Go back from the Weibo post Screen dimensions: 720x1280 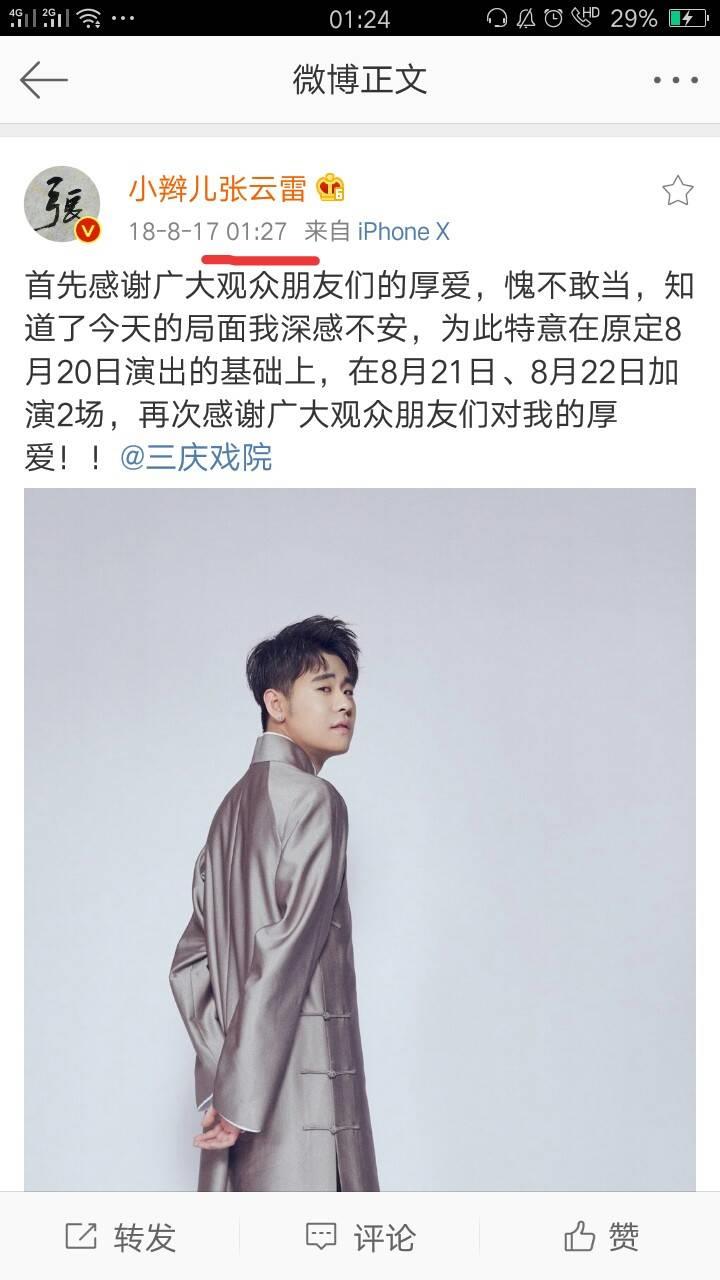(x=43, y=80)
